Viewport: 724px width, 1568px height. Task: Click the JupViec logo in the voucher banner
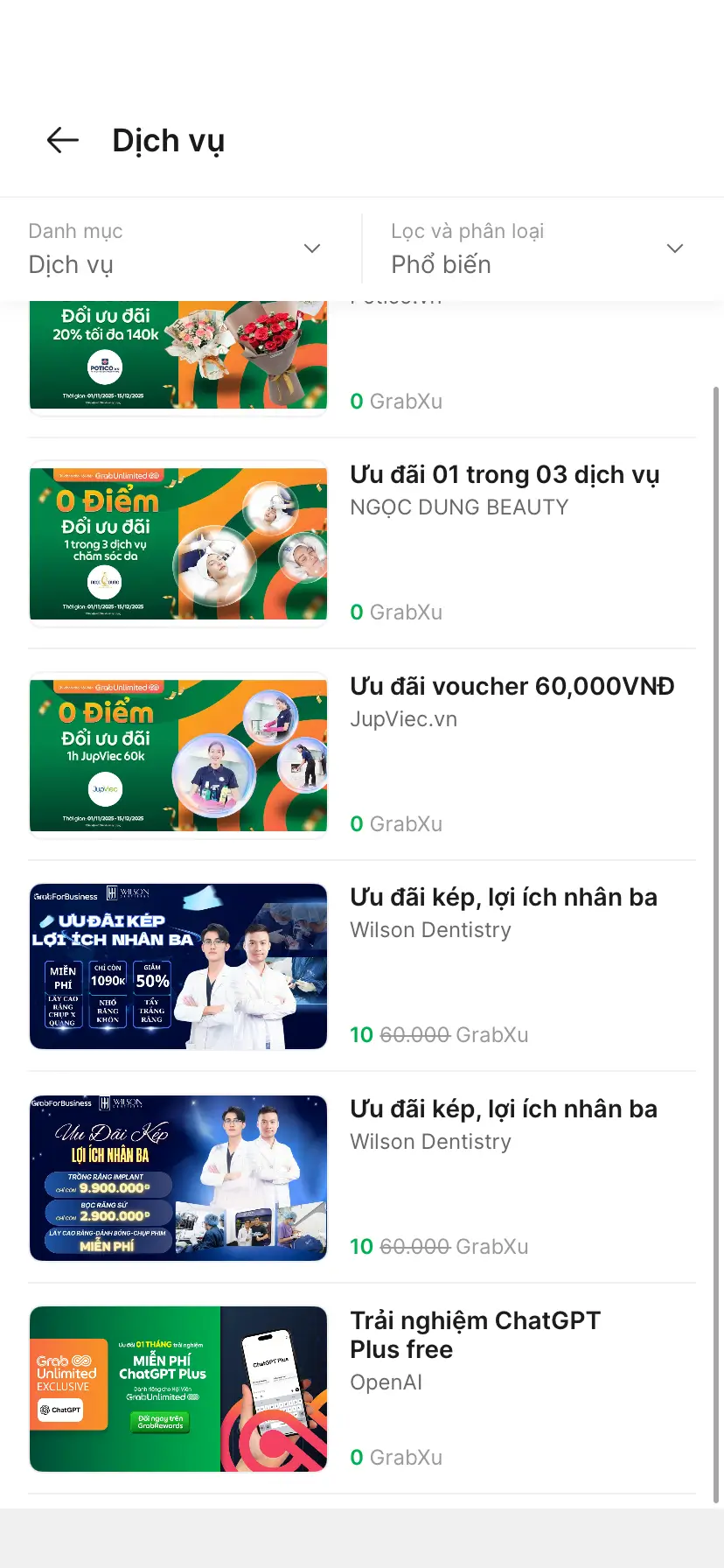(x=103, y=788)
